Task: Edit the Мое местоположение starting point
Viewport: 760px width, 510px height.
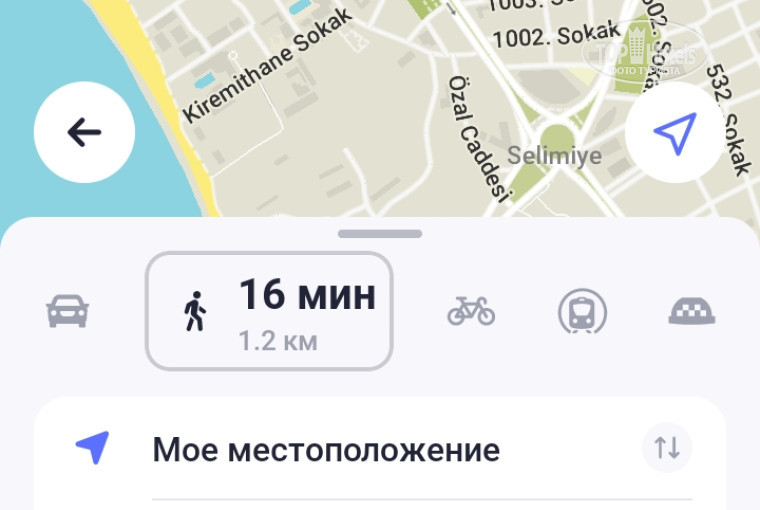Action: 326,450
